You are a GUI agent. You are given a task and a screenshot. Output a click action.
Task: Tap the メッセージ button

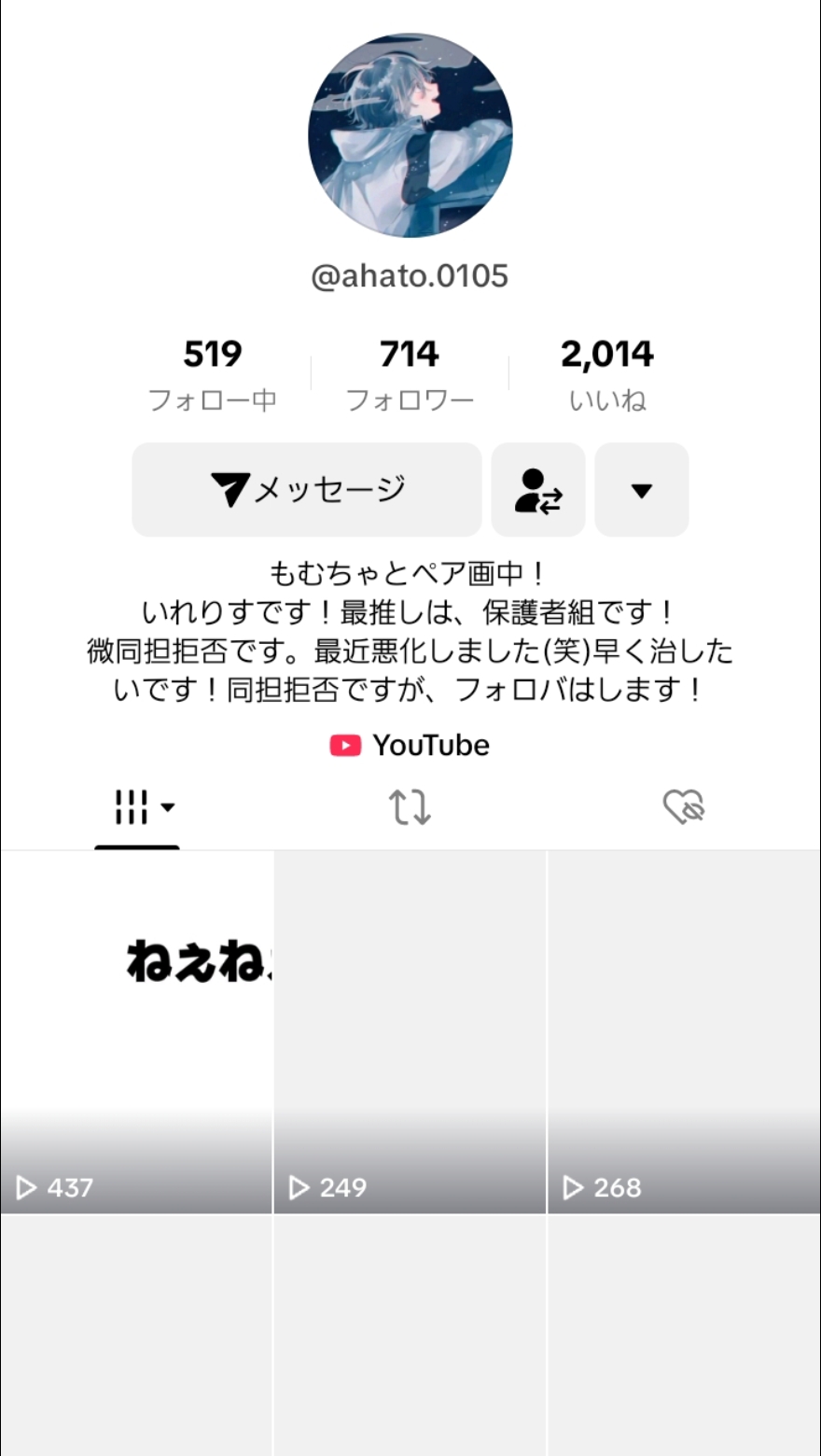pos(307,490)
